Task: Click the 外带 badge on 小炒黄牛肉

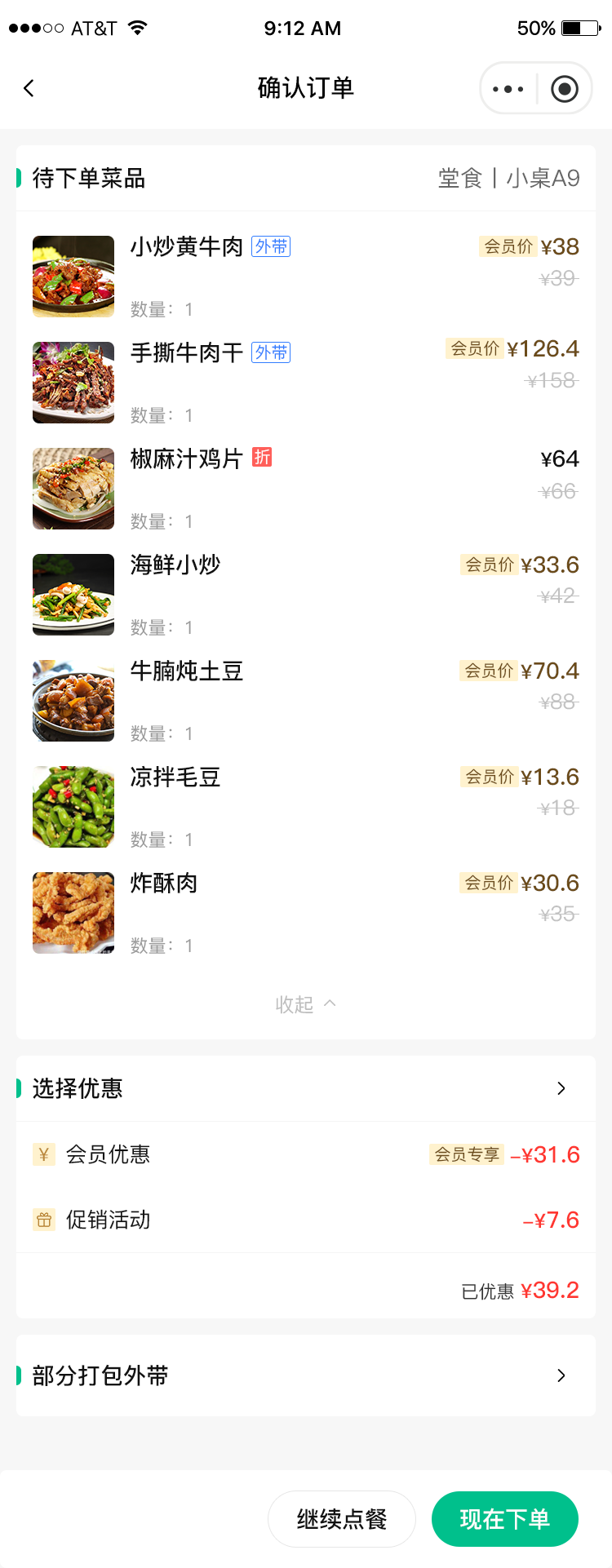Action: click(270, 247)
